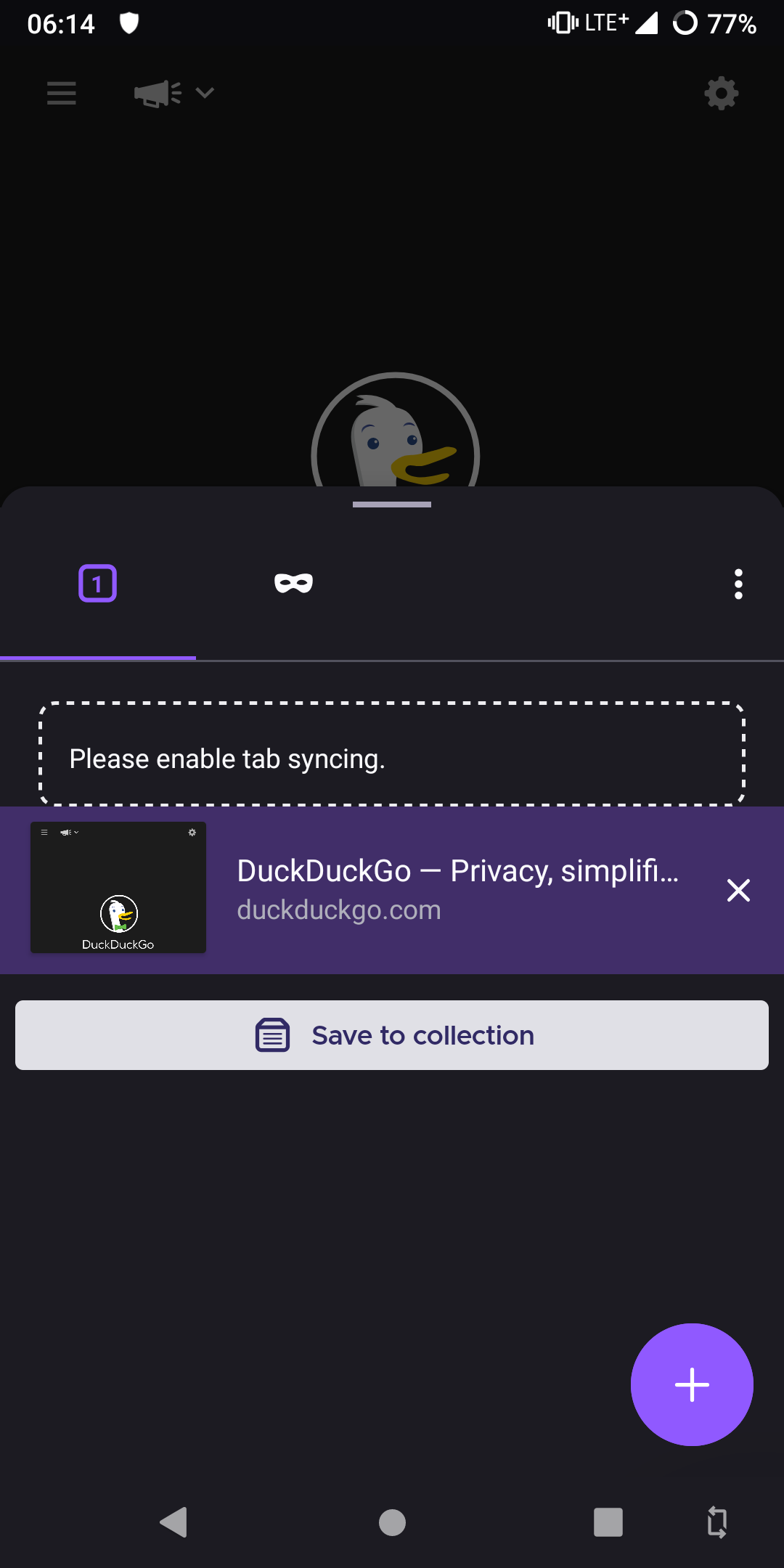Viewport: 784px width, 1568px height.
Task: Switch to private browsing mask tab
Action: [x=293, y=584]
